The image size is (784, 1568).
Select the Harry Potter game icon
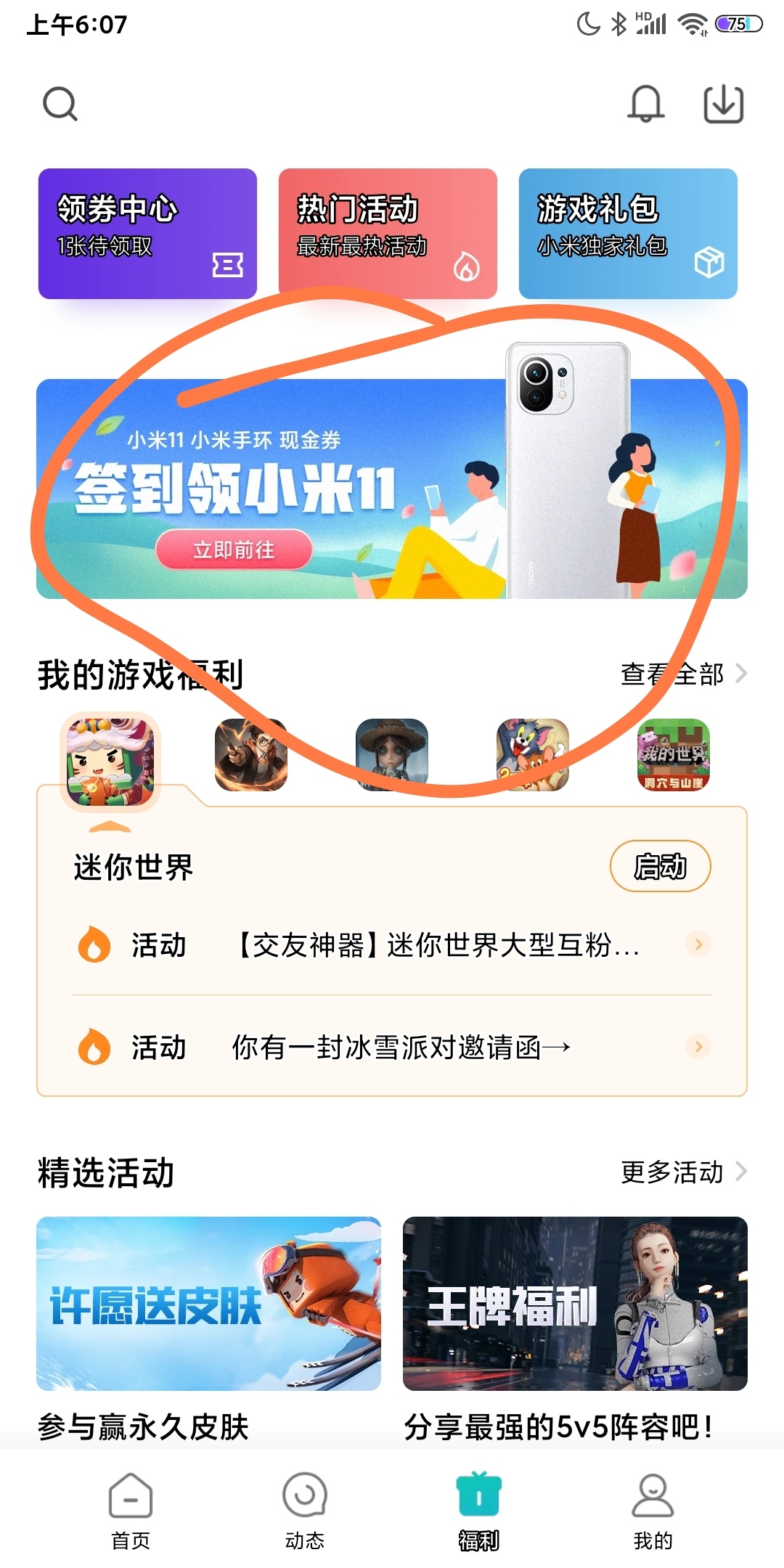coord(251,755)
